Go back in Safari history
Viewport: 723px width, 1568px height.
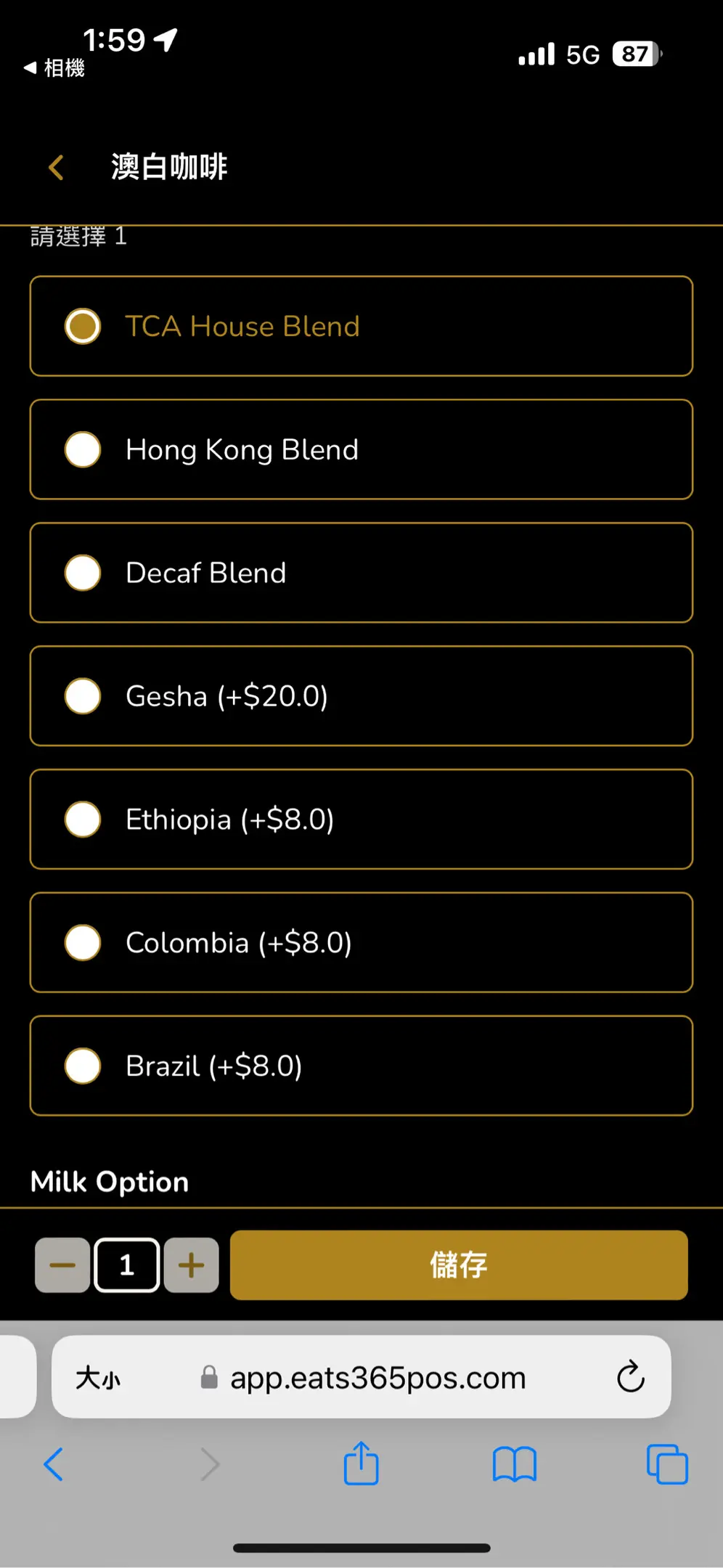54,1464
